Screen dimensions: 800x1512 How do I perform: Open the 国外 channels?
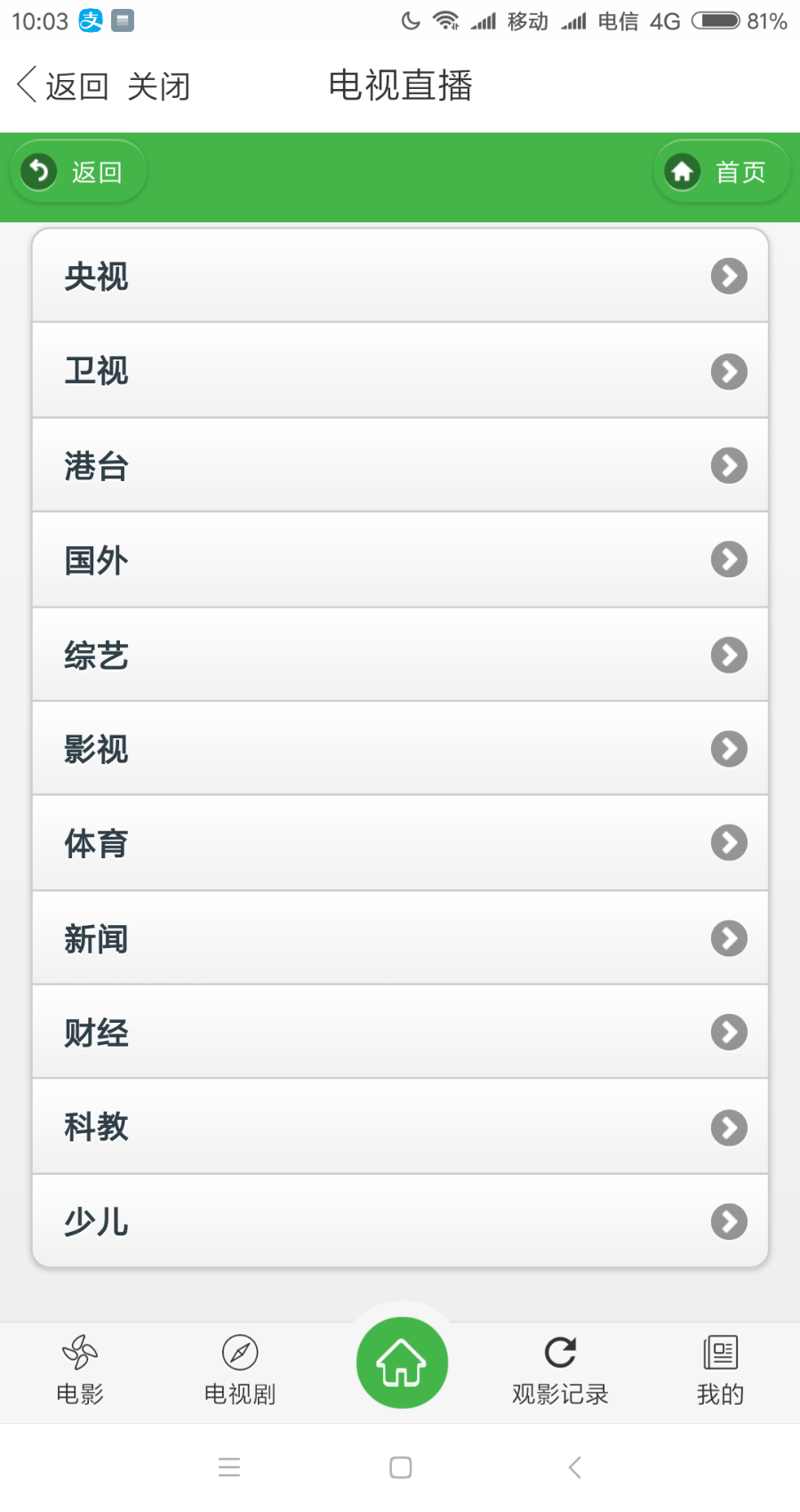(400, 560)
